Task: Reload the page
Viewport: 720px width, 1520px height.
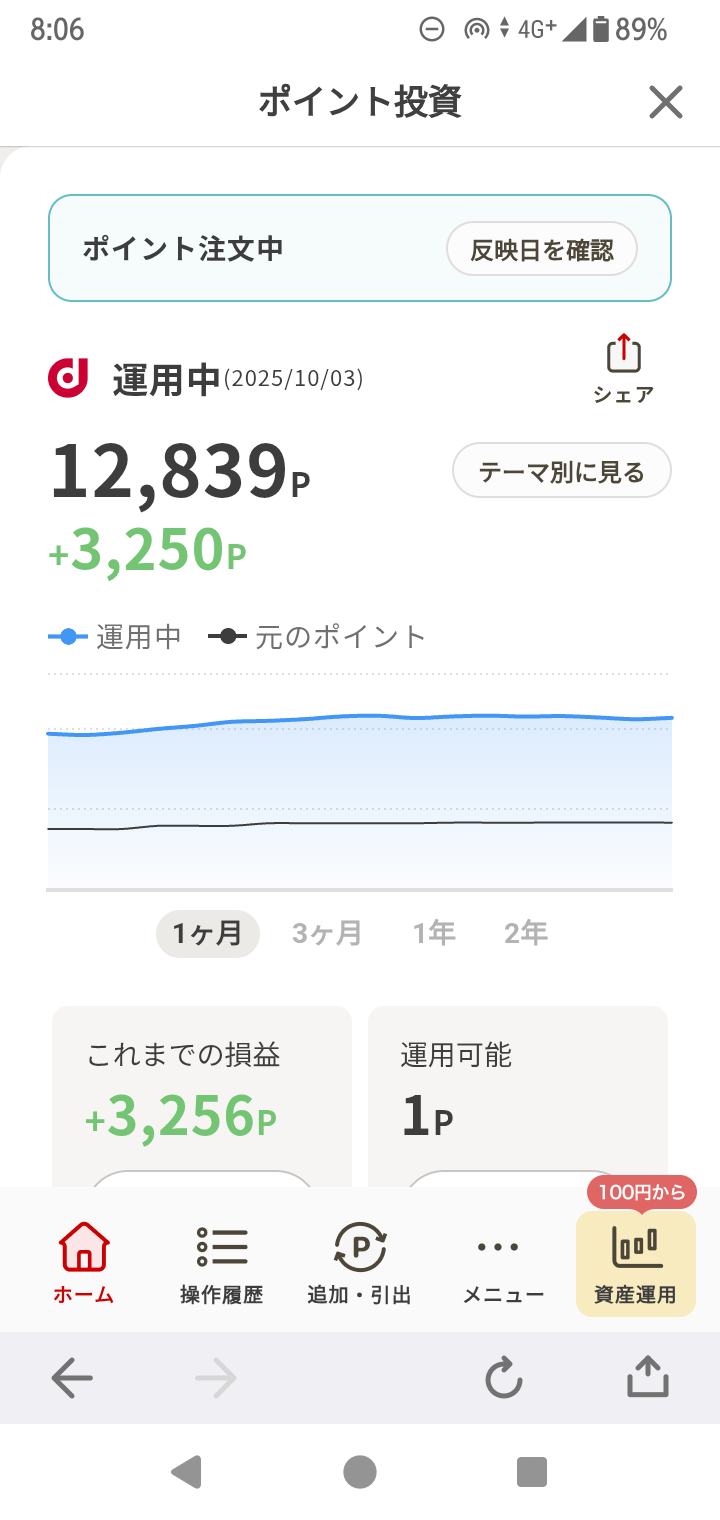Action: [504, 1379]
